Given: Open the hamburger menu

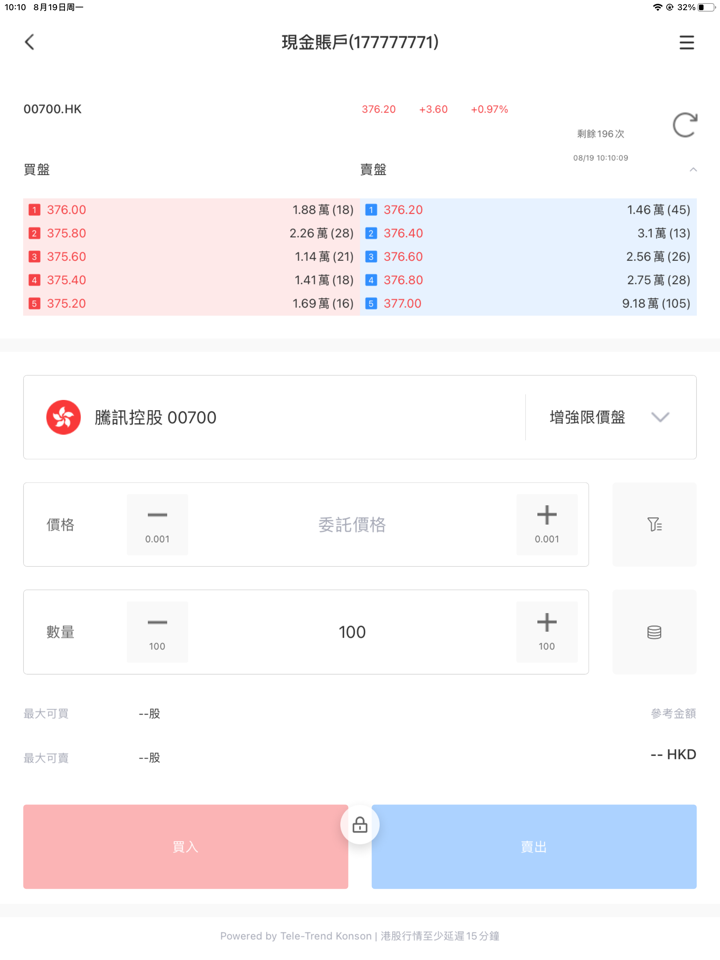Looking at the screenshot, I should 686,42.
